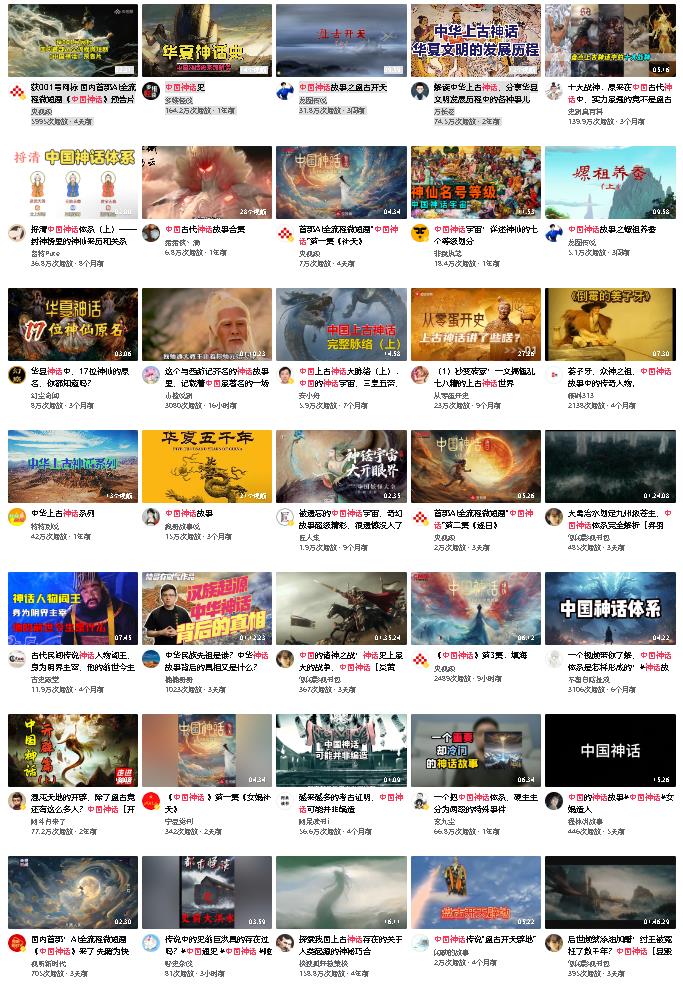Open 中国神话可能并非编造 video
Viewport: 683px width, 985px height.
[x=341, y=751]
